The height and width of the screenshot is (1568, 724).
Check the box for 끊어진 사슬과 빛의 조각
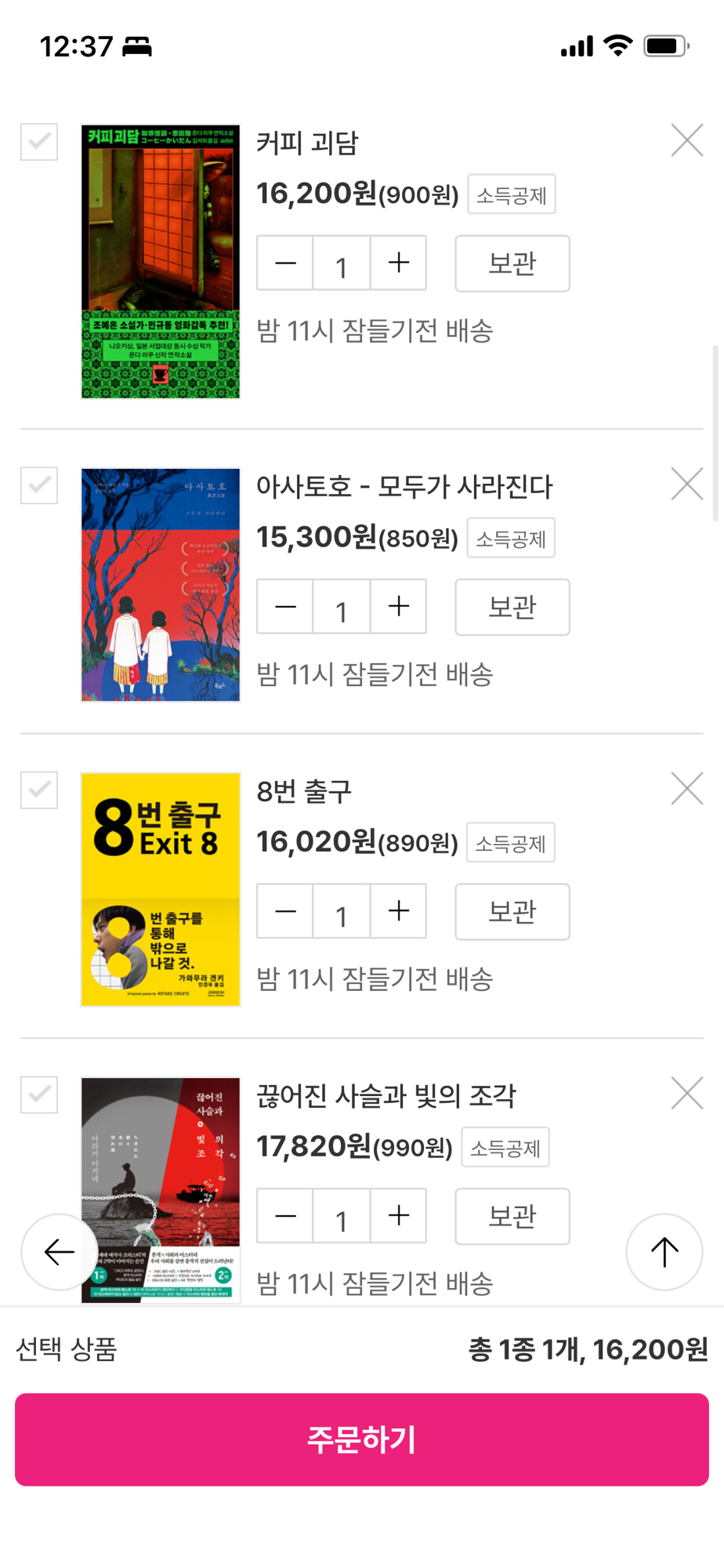click(x=39, y=1094)
